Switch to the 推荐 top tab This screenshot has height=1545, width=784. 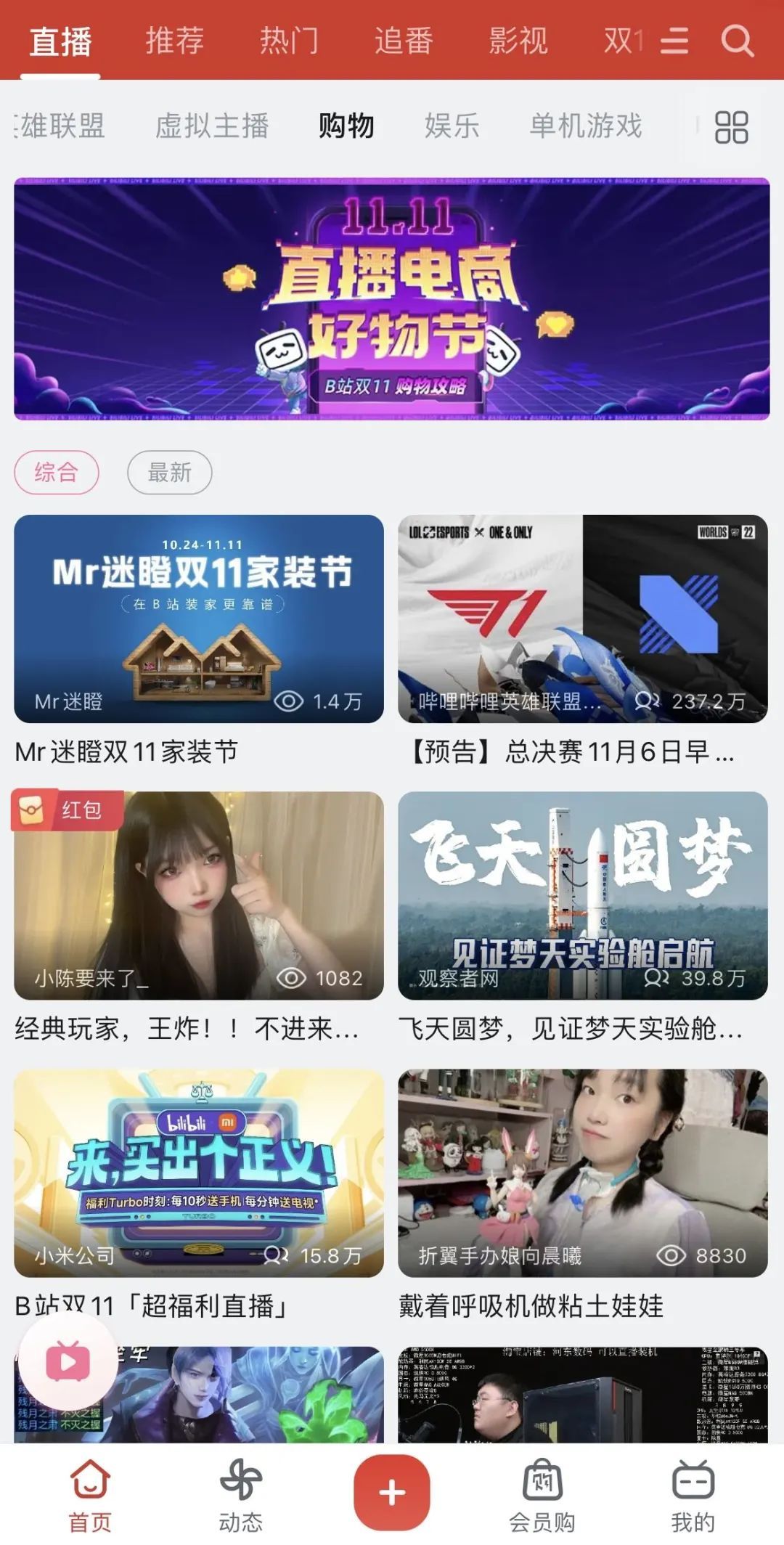[x=175, y=41]
